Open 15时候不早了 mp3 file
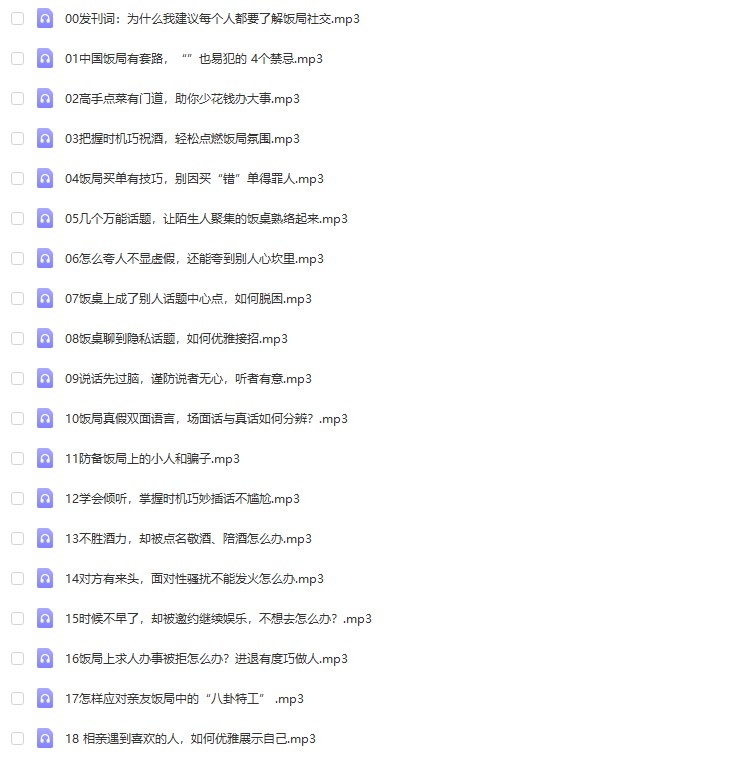Screen dimensions: 750x759 pyautogui.click(x=218, y=619)
